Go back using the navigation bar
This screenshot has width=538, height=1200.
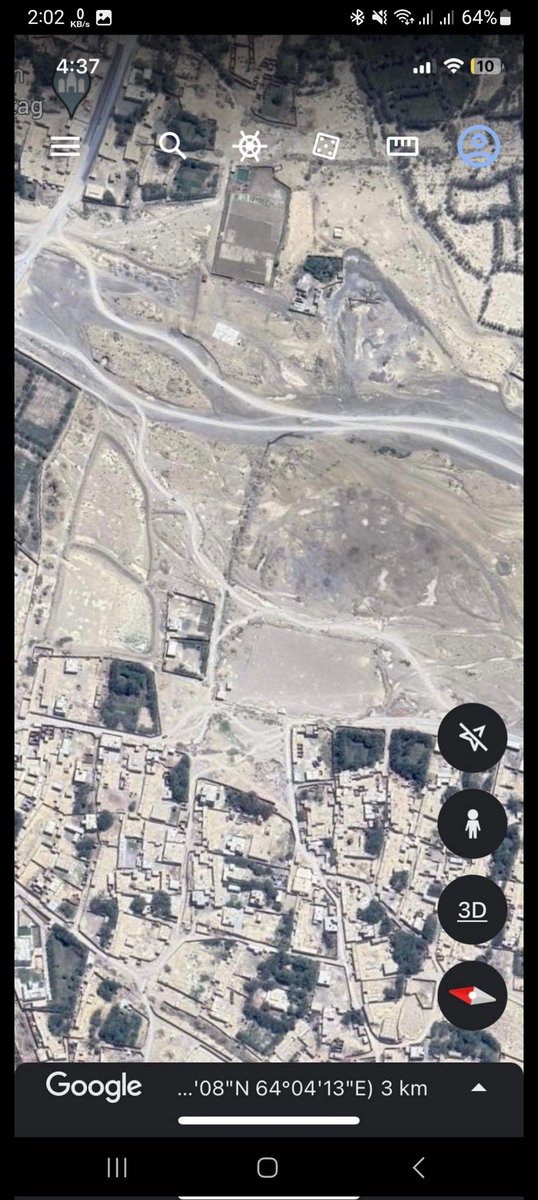[419, 1167]
